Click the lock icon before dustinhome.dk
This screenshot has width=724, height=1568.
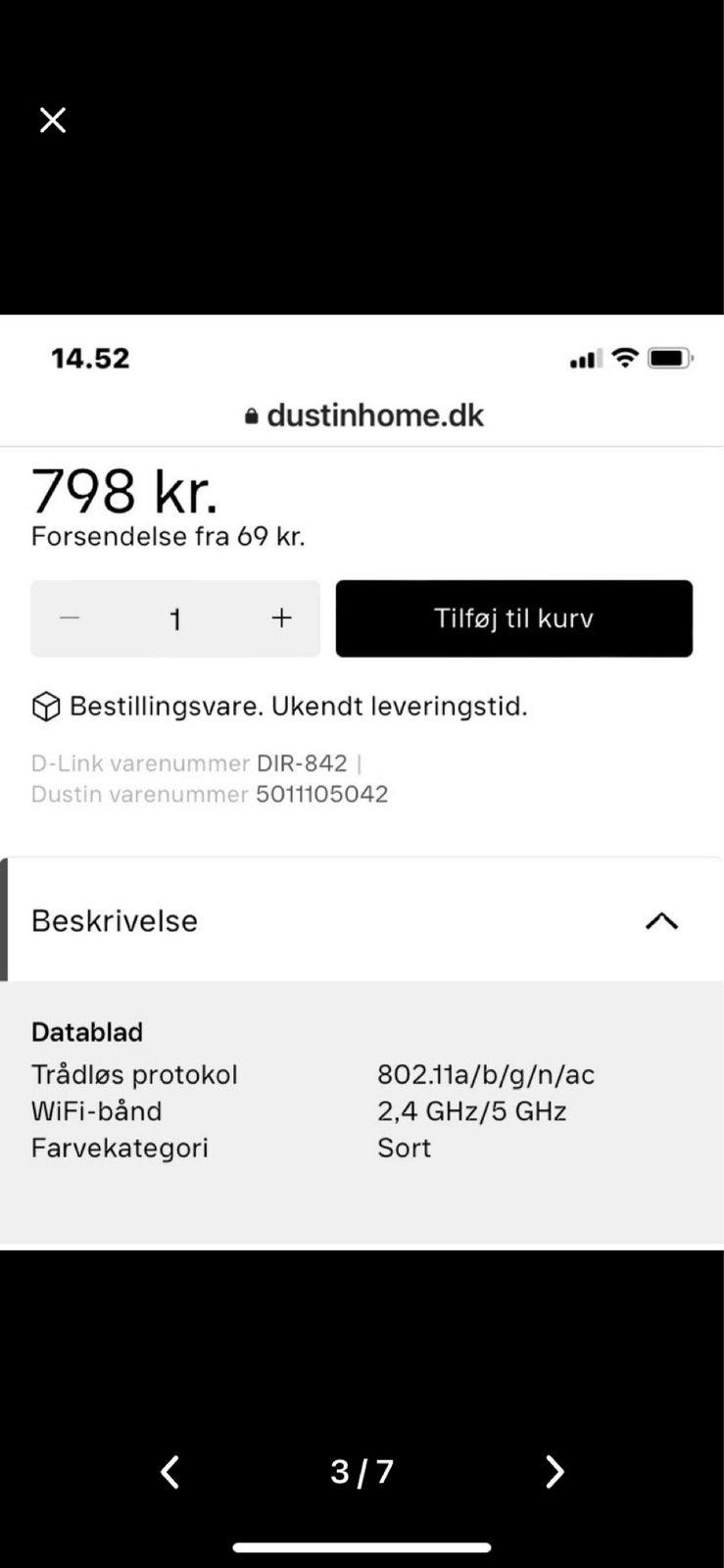[252, 415]
